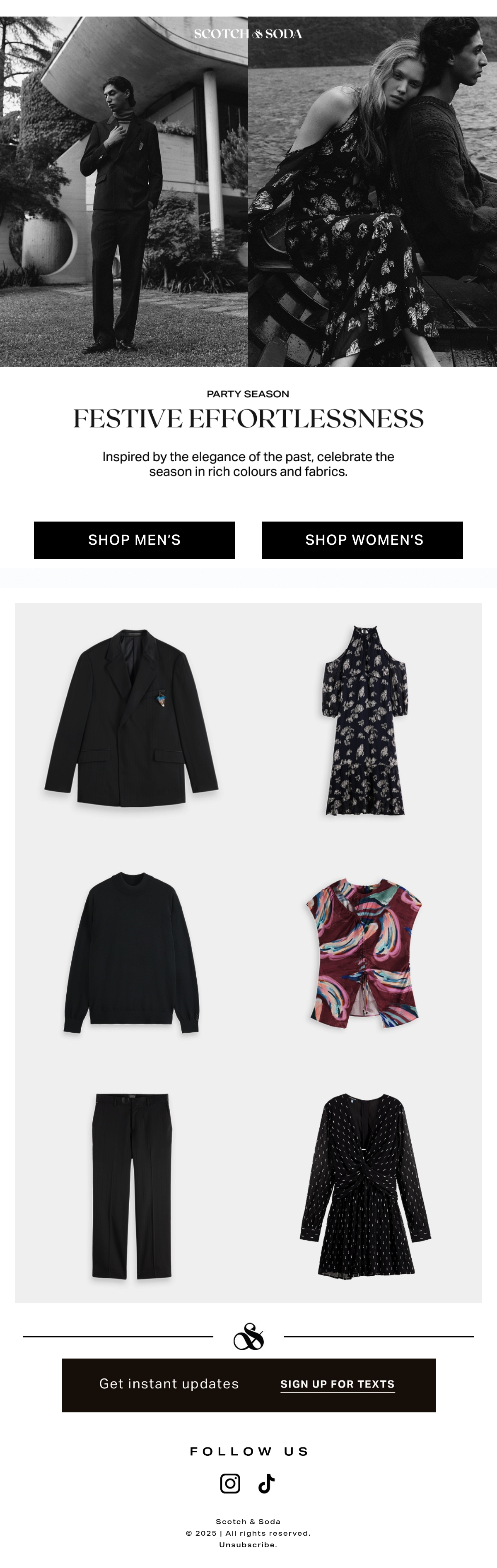This screenshot has width=497, height=1568.
Task: Open the SHOP WOMEN'S button
Action: [362, 540]
